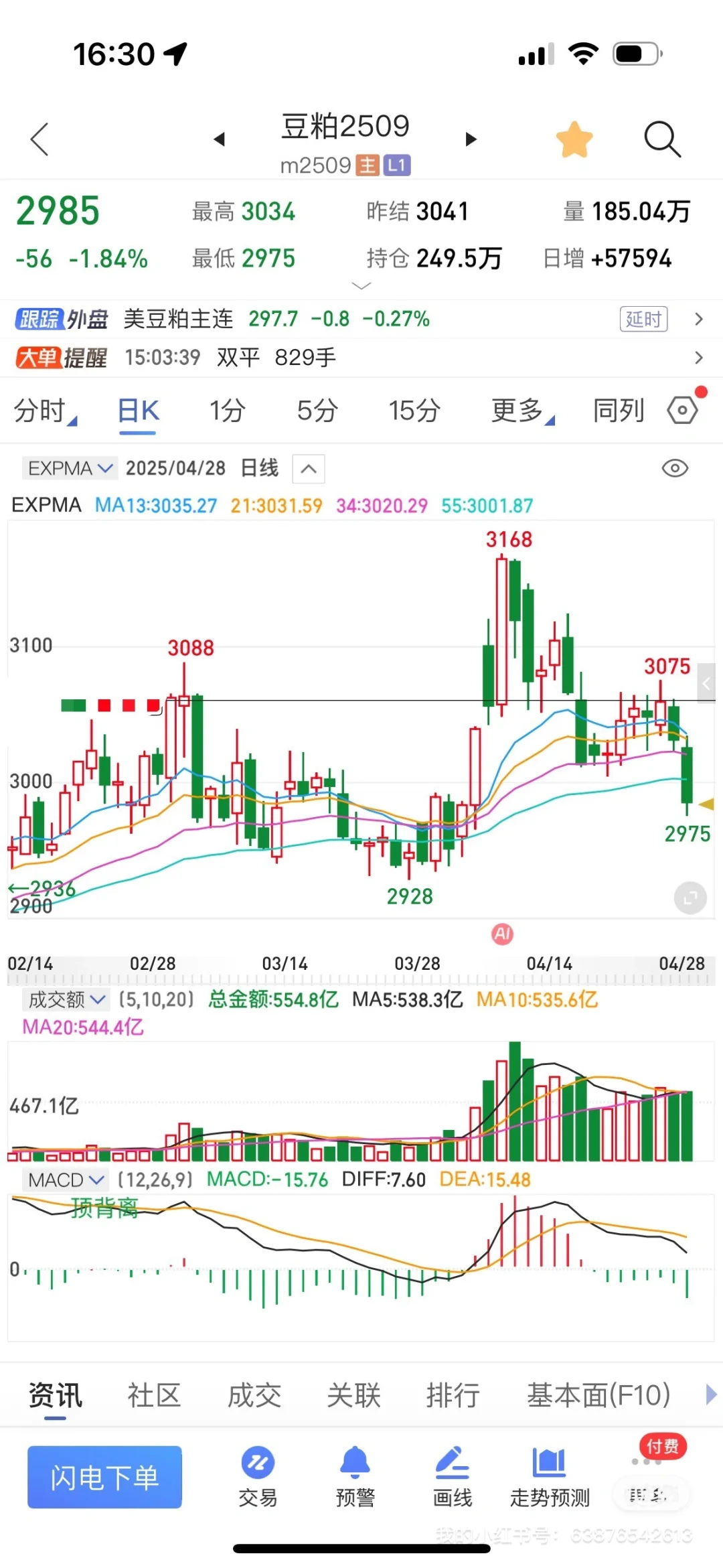Open the 预警 alert bell
Image resolution: width=723 pixels, height=1568 pixels.
tap(355, 1477)
